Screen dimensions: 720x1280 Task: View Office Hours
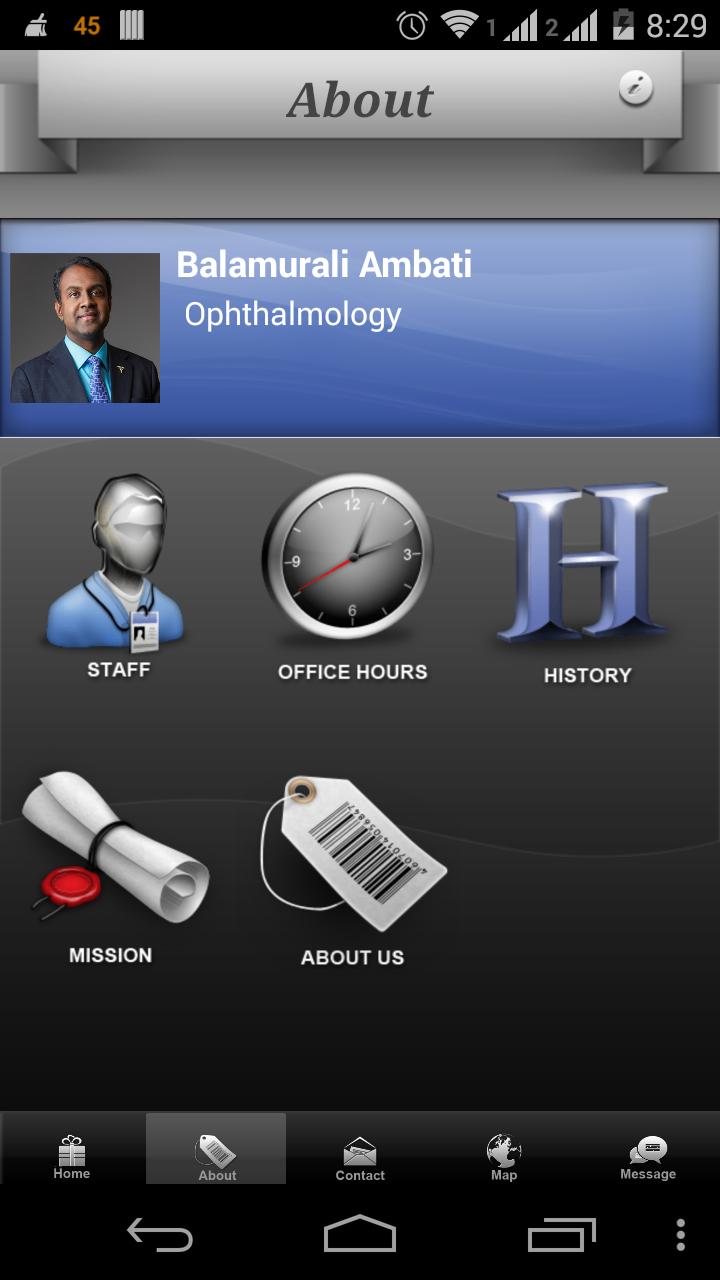(351, 575)
